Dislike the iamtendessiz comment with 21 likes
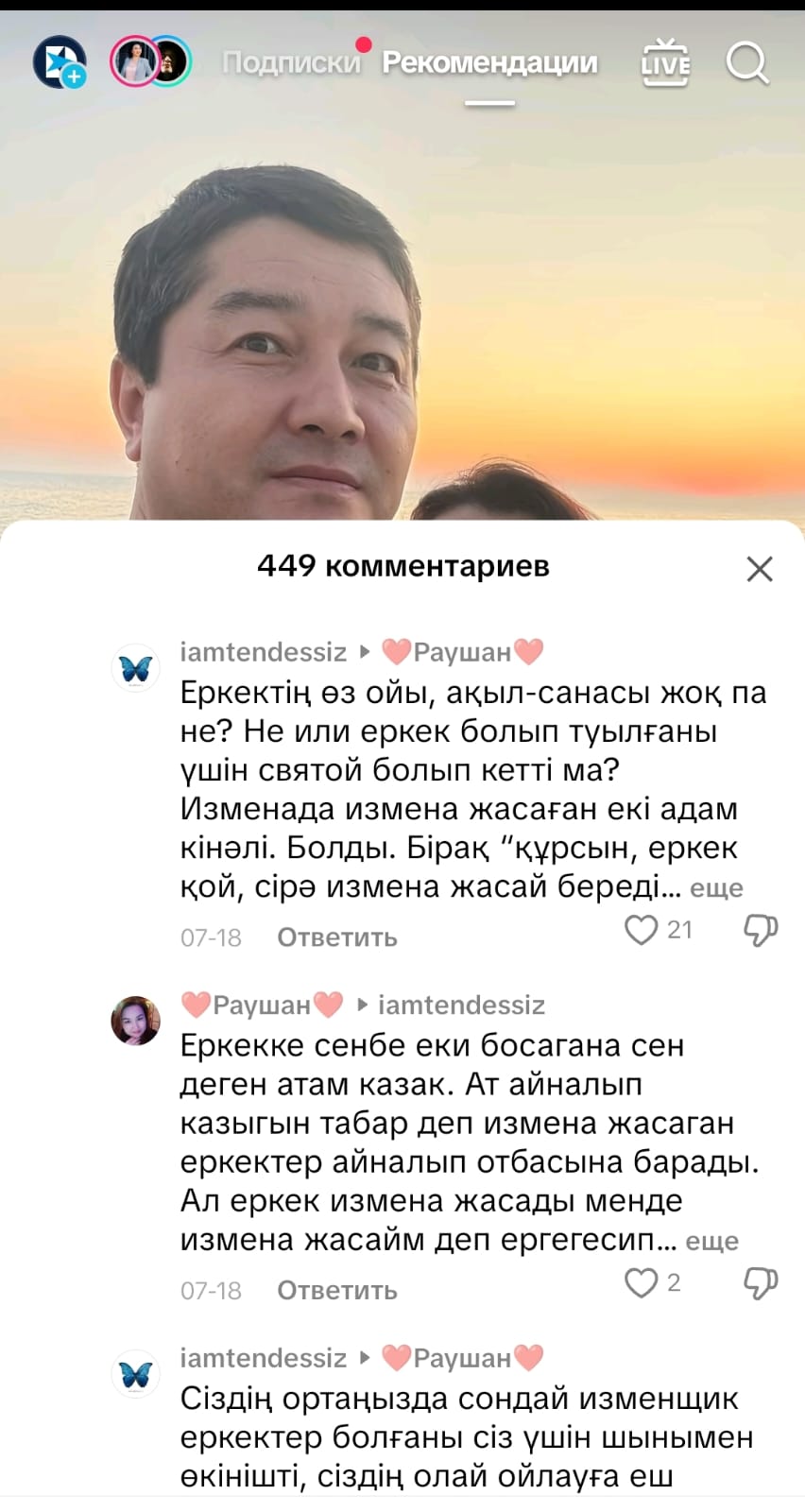 point(761,930)
